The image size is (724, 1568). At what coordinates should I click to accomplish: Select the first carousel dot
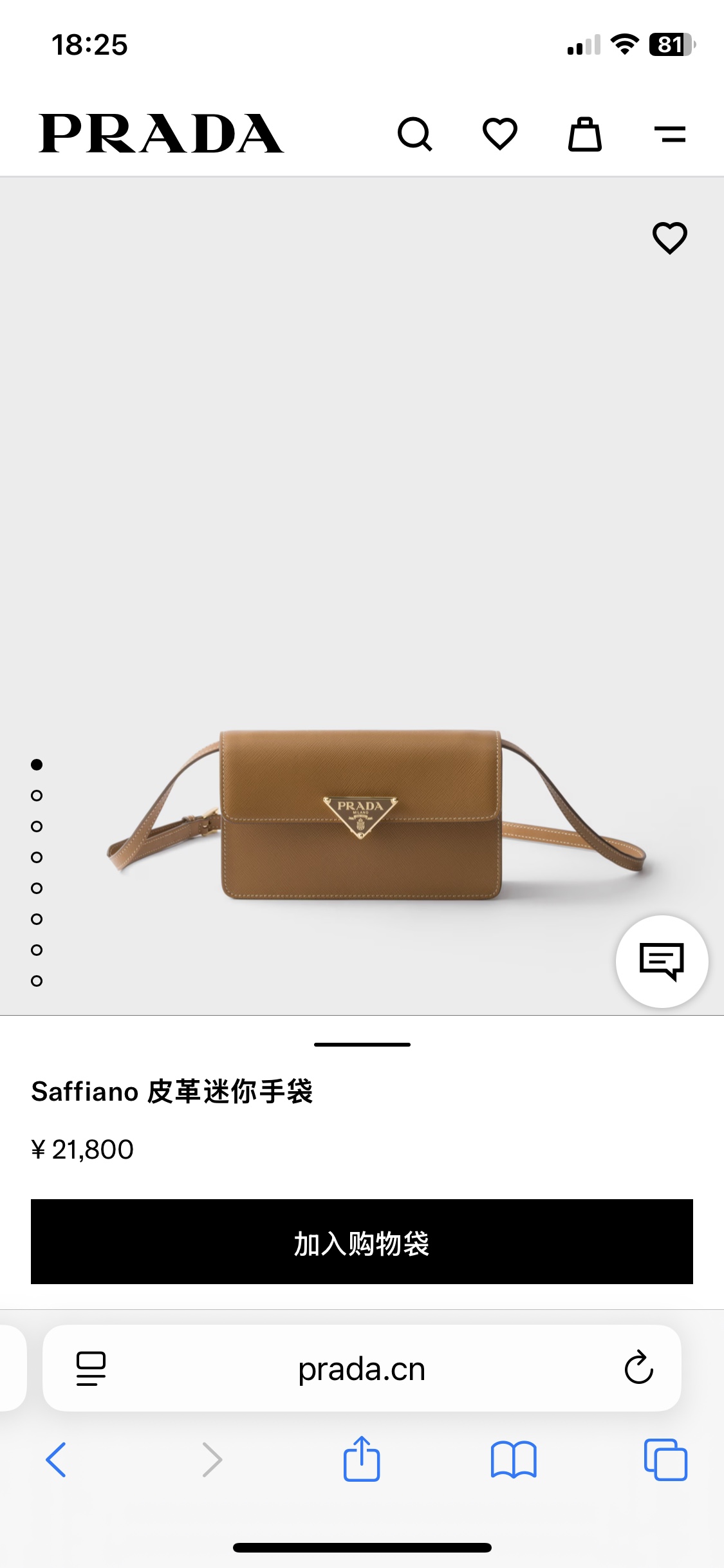pos(36,765)
